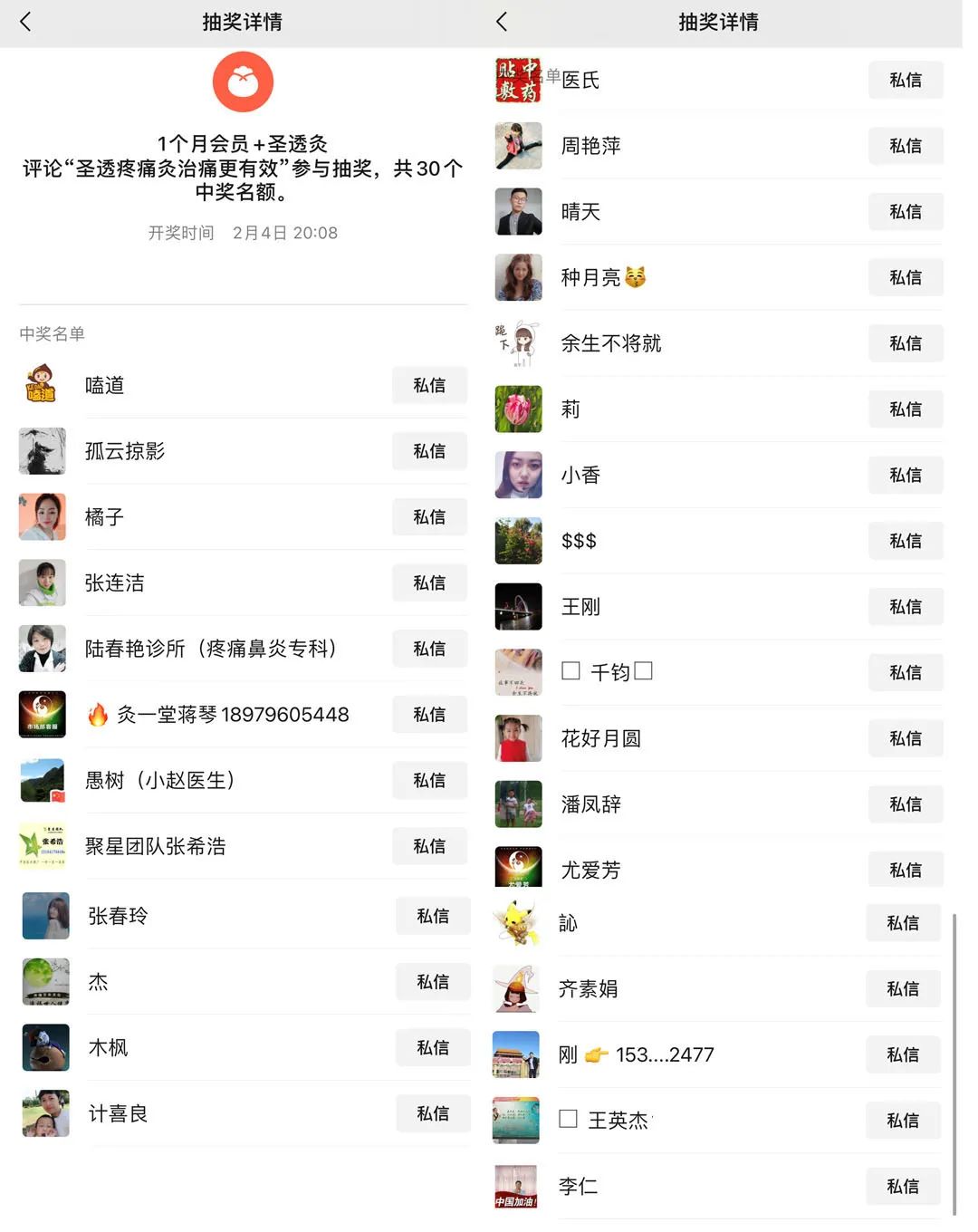Message 王刚 privately

[x=905, y=607]
